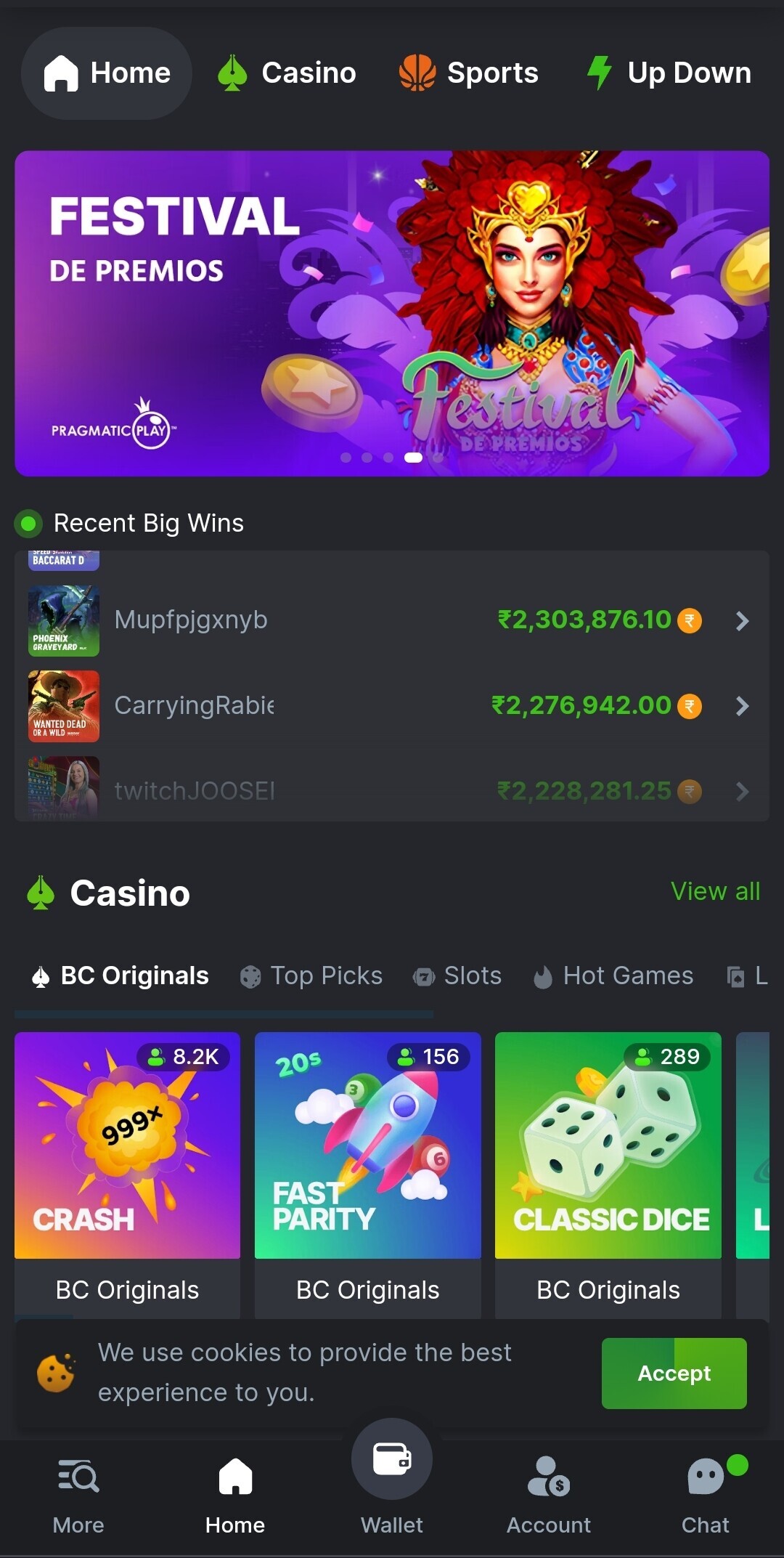Select the Top Picks category
This screenshot has width=784, height=1558.
(x=311, y=976)
